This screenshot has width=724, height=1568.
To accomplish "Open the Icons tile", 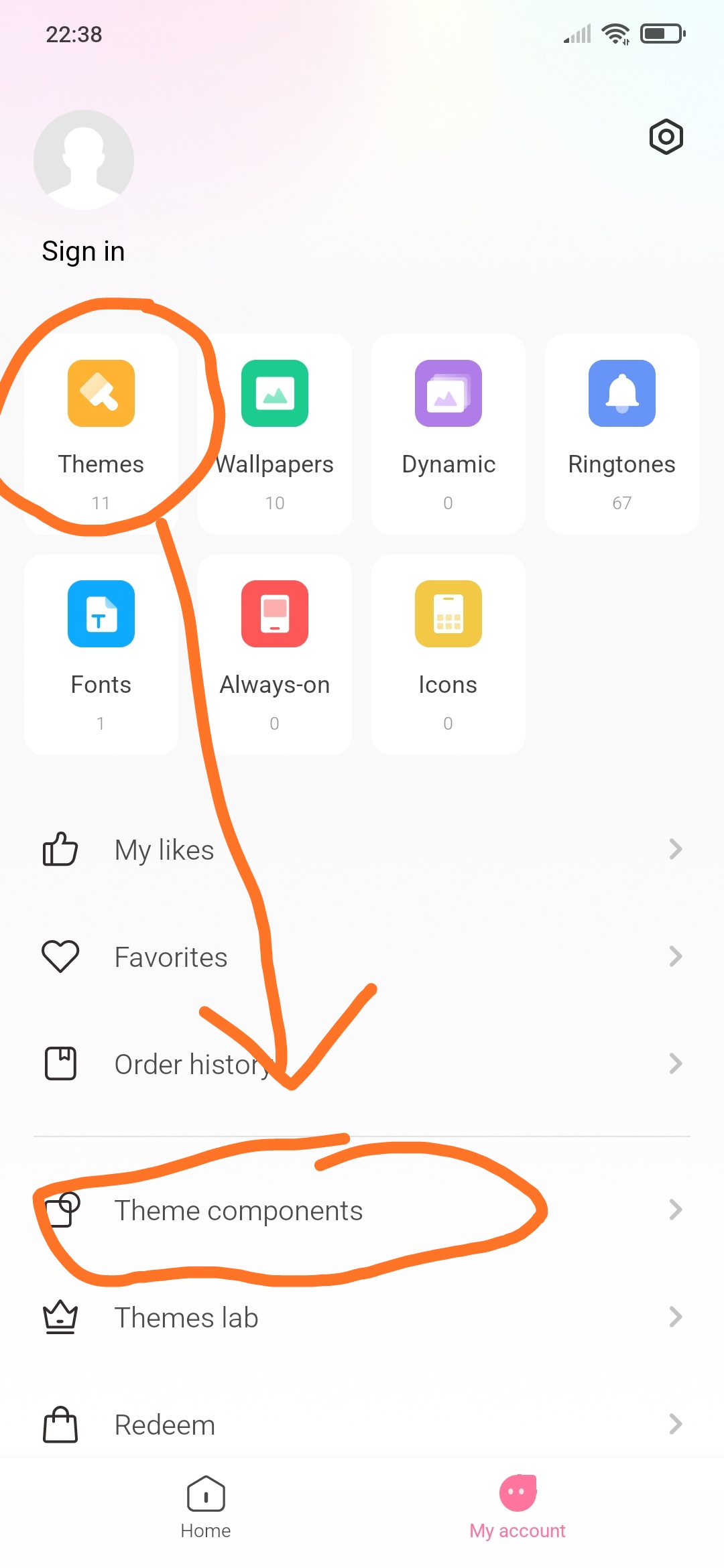I will (448, 654).
